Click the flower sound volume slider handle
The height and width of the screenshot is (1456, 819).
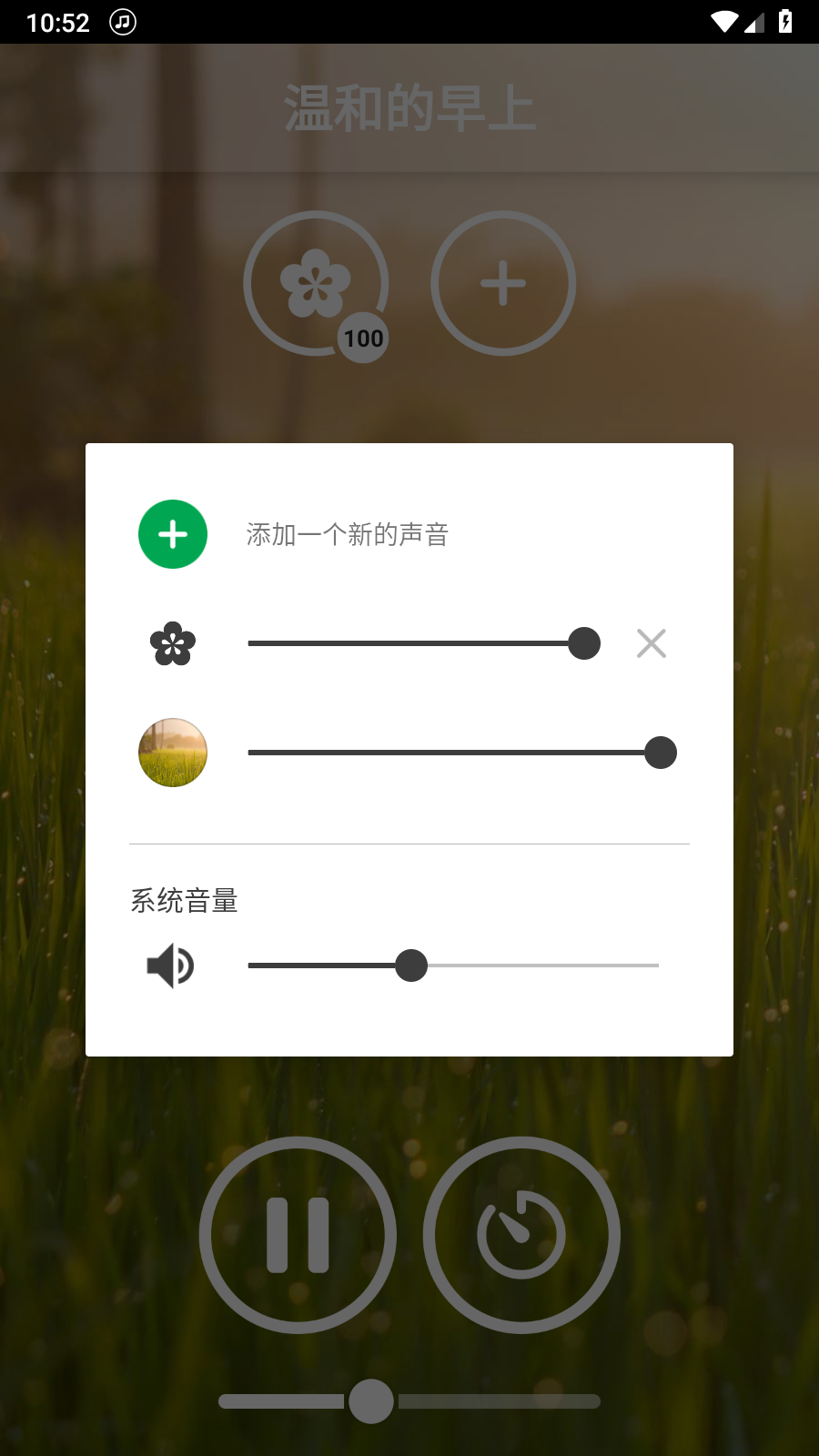pyautogui.click(x=583, y=643)
